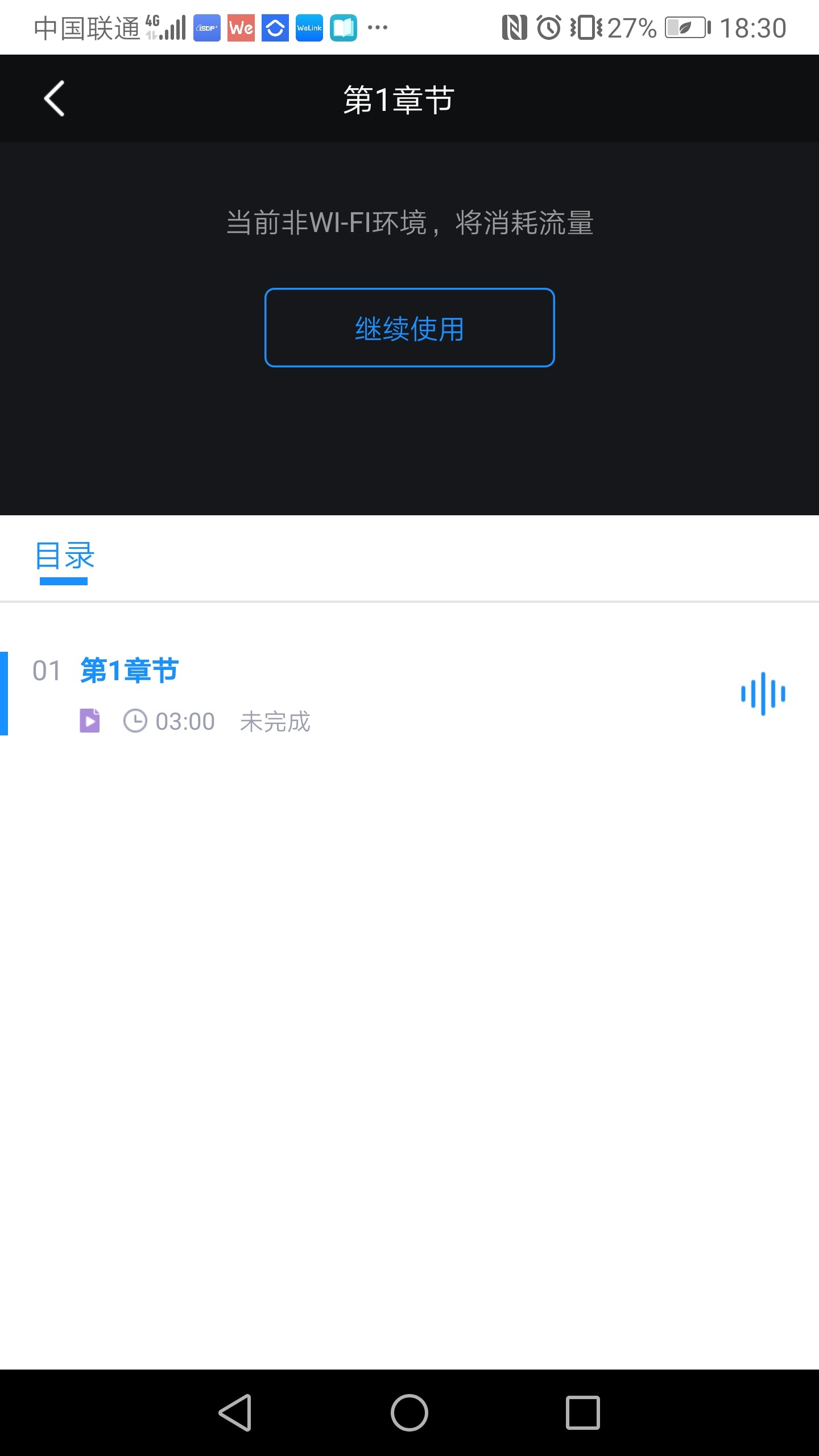Viewport: 819px width, 1456px height.
Task: Tap the 继续使用 button
Action: click(409, 328)
